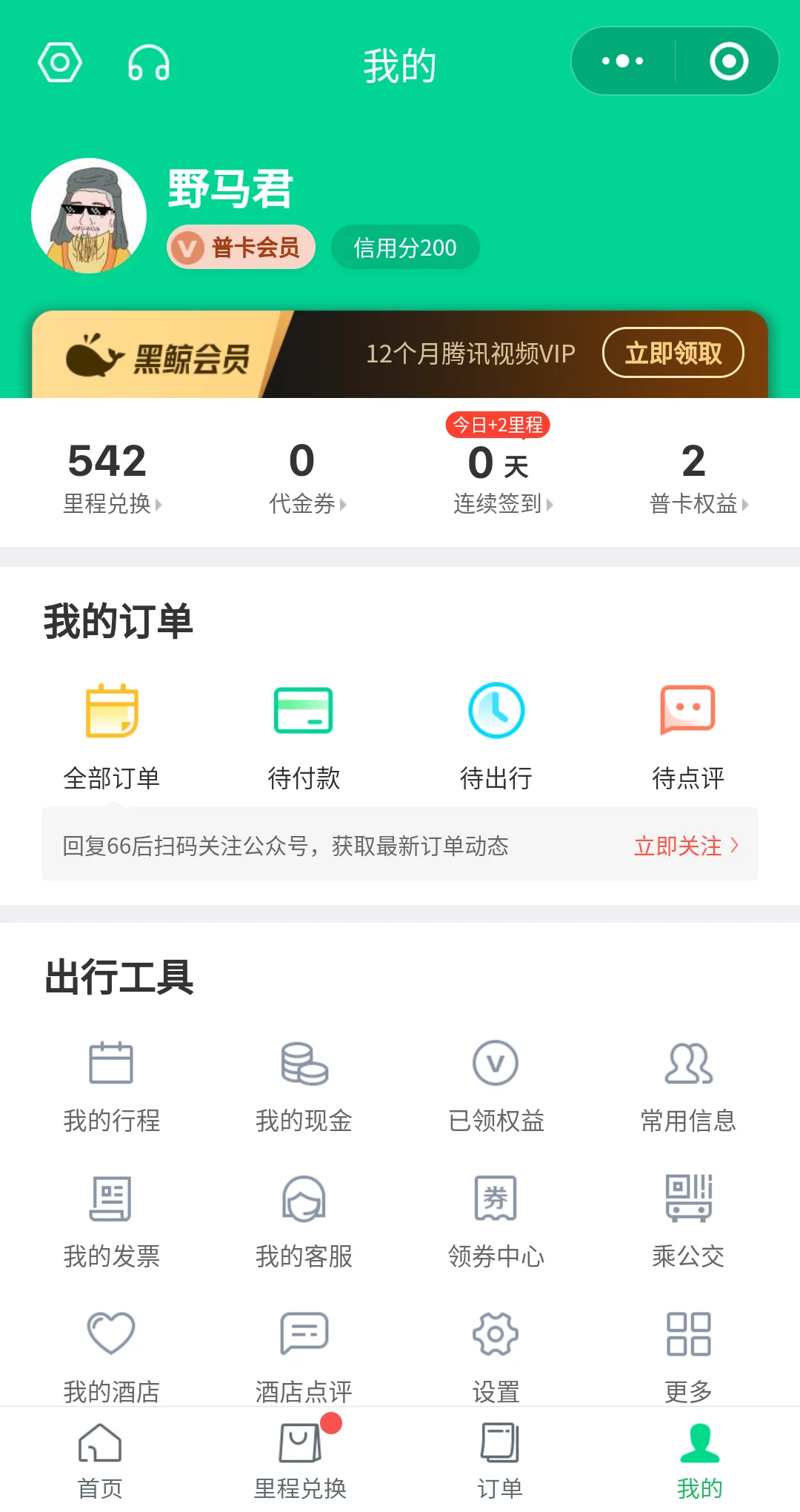Close the mini program via the circle button

tap(729, 61)
